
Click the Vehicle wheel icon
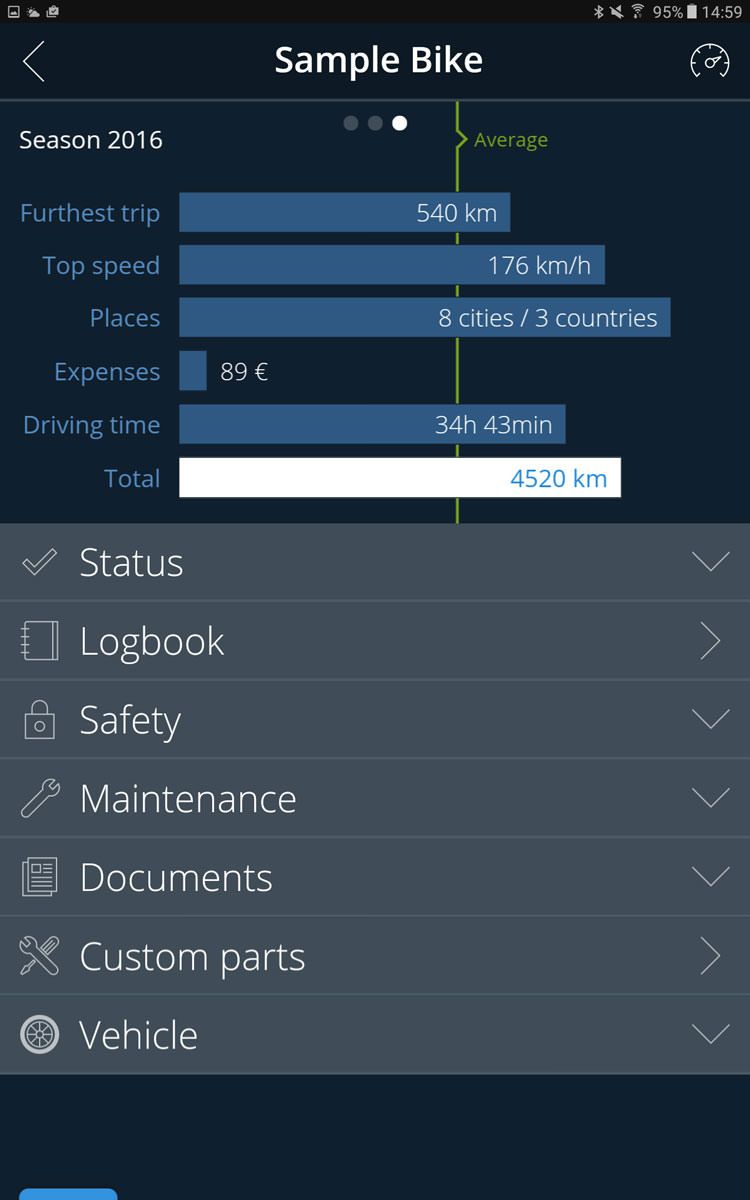click(38, 1035)
